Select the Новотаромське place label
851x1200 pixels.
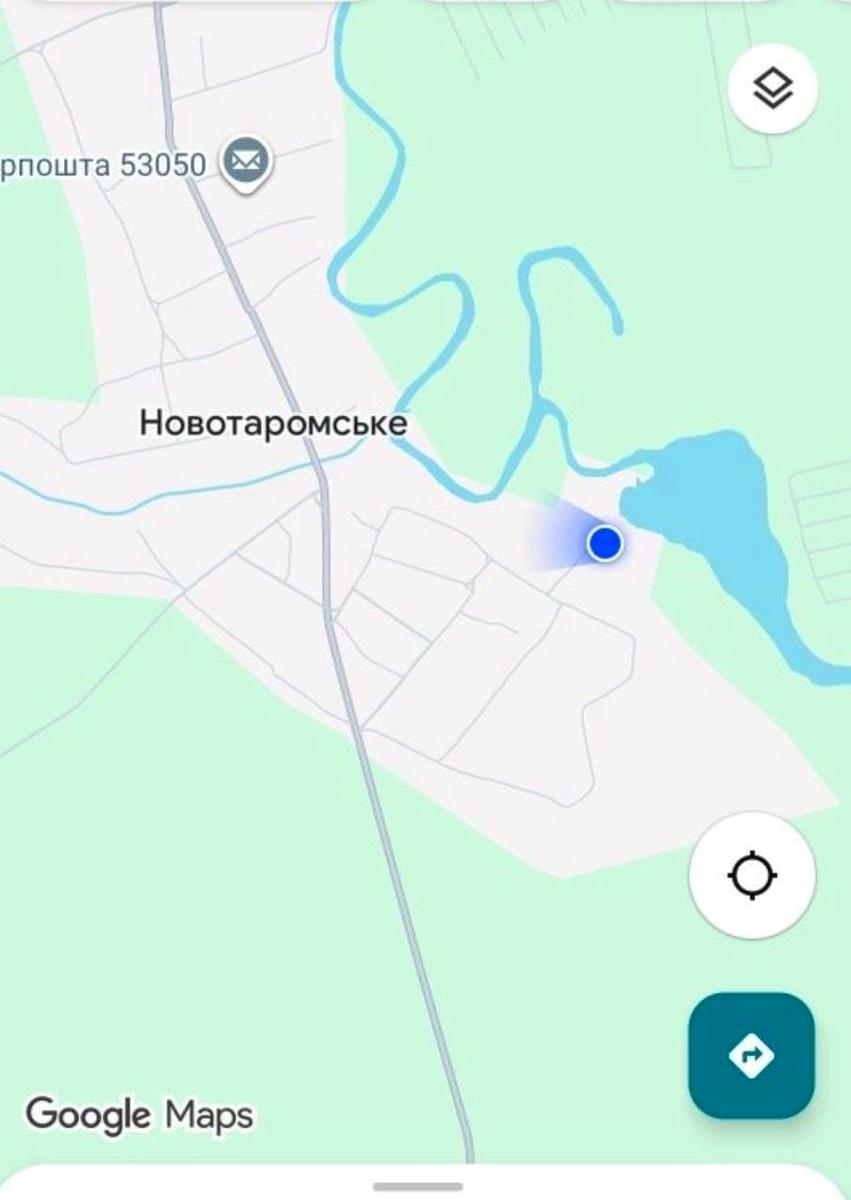pos(273,423)
